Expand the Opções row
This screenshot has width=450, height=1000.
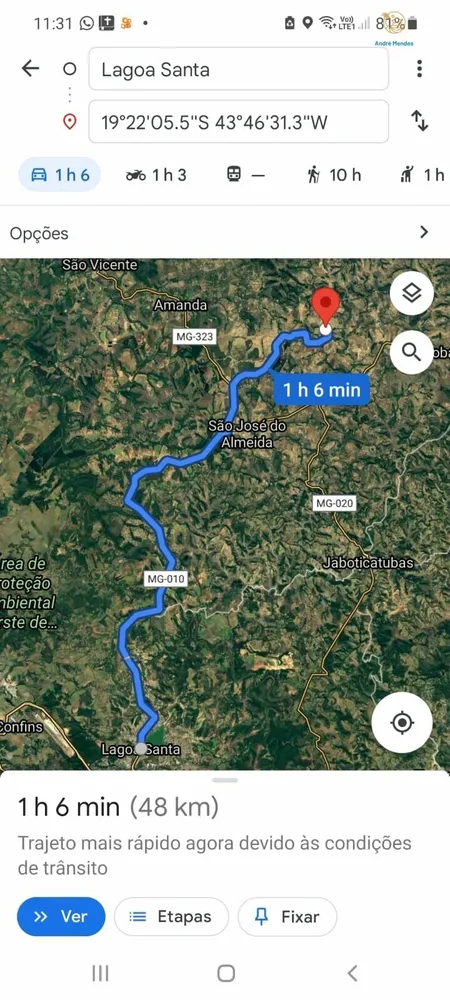[x=225, y=233]
